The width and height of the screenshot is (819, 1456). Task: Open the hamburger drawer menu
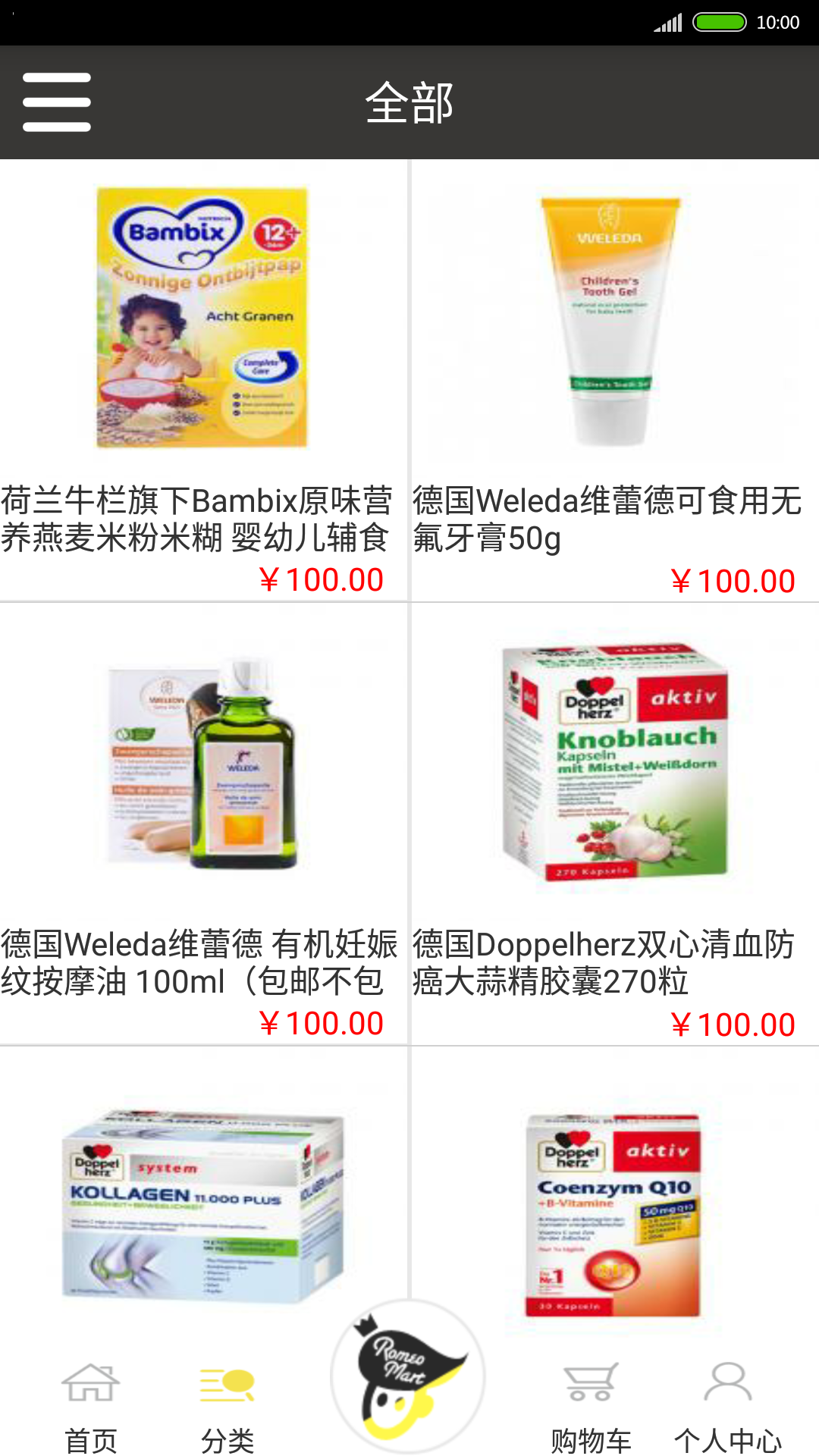57,102
